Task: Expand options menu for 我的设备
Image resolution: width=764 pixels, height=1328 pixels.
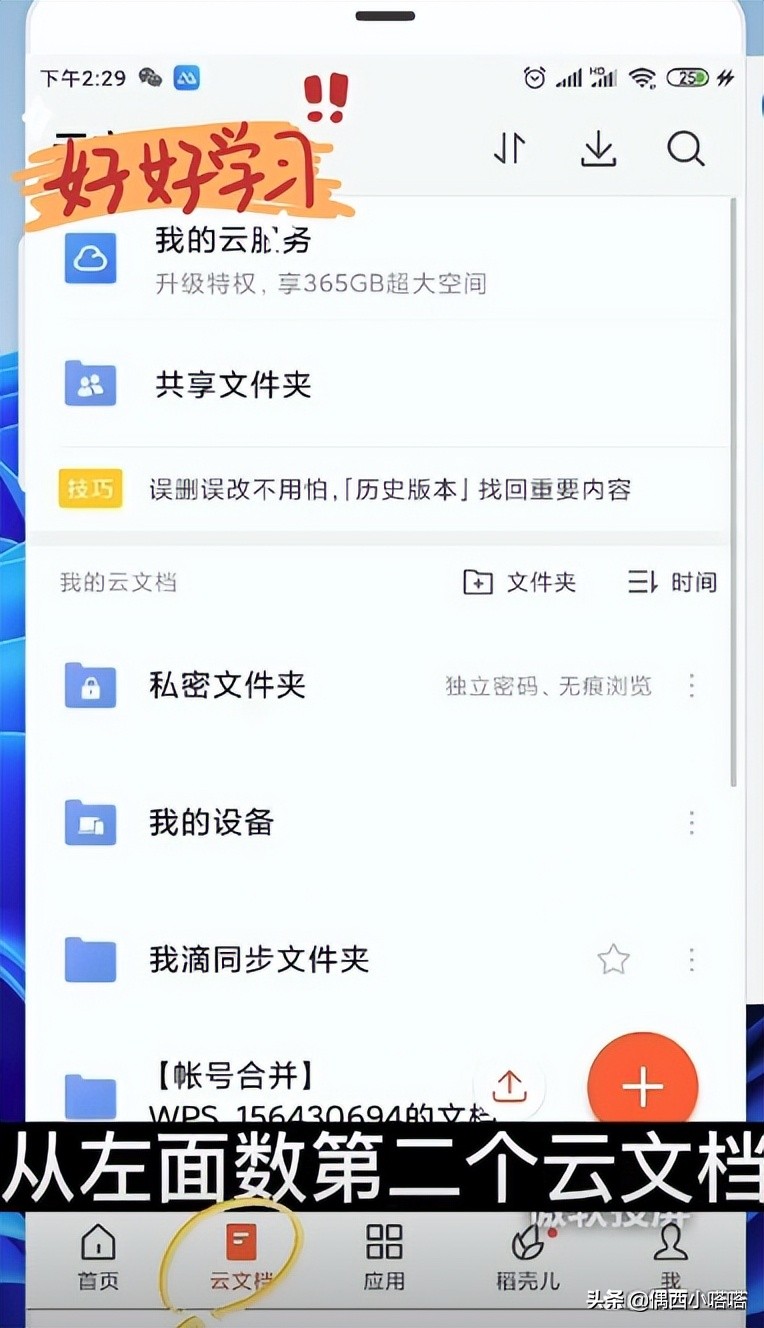Action: point(691,822)
